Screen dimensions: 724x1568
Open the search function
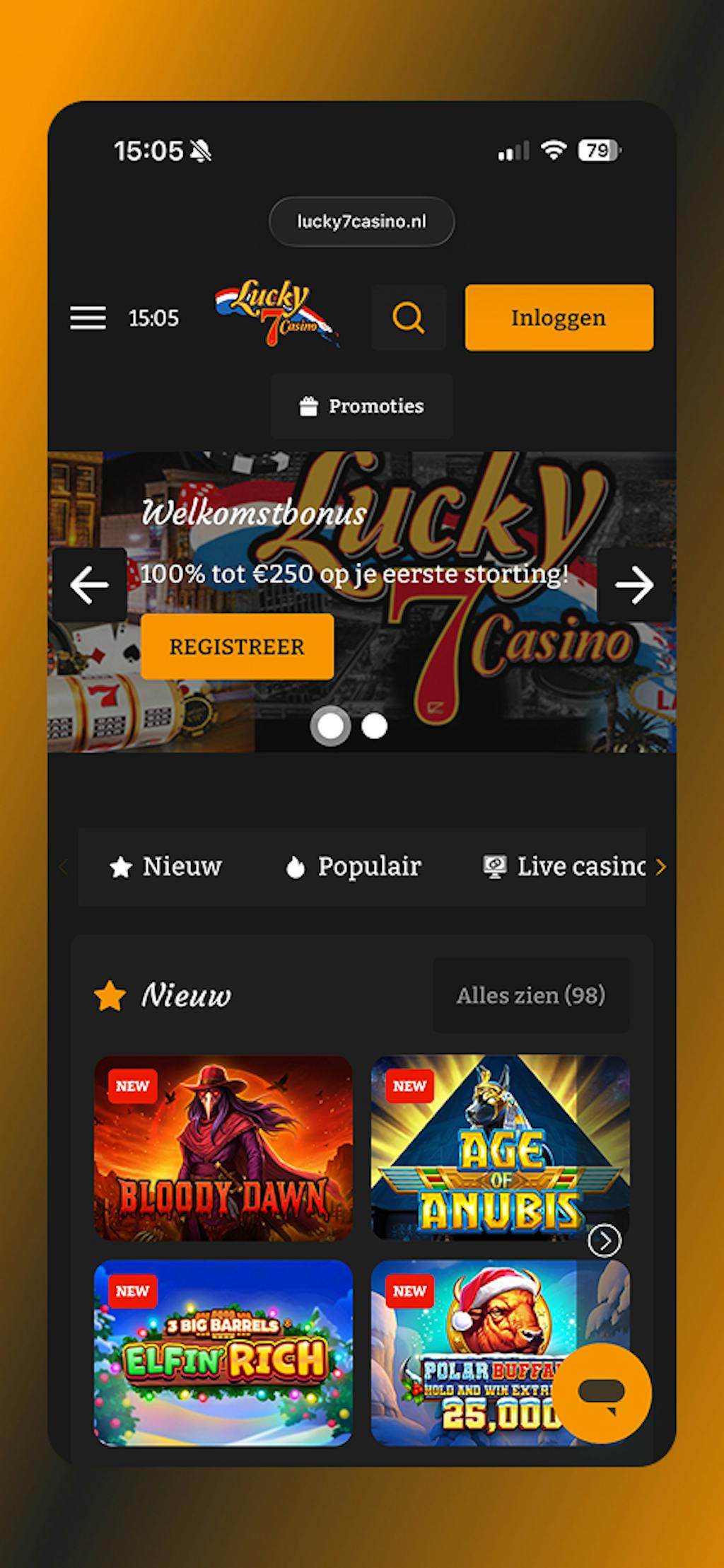click(x=408, y=318)
